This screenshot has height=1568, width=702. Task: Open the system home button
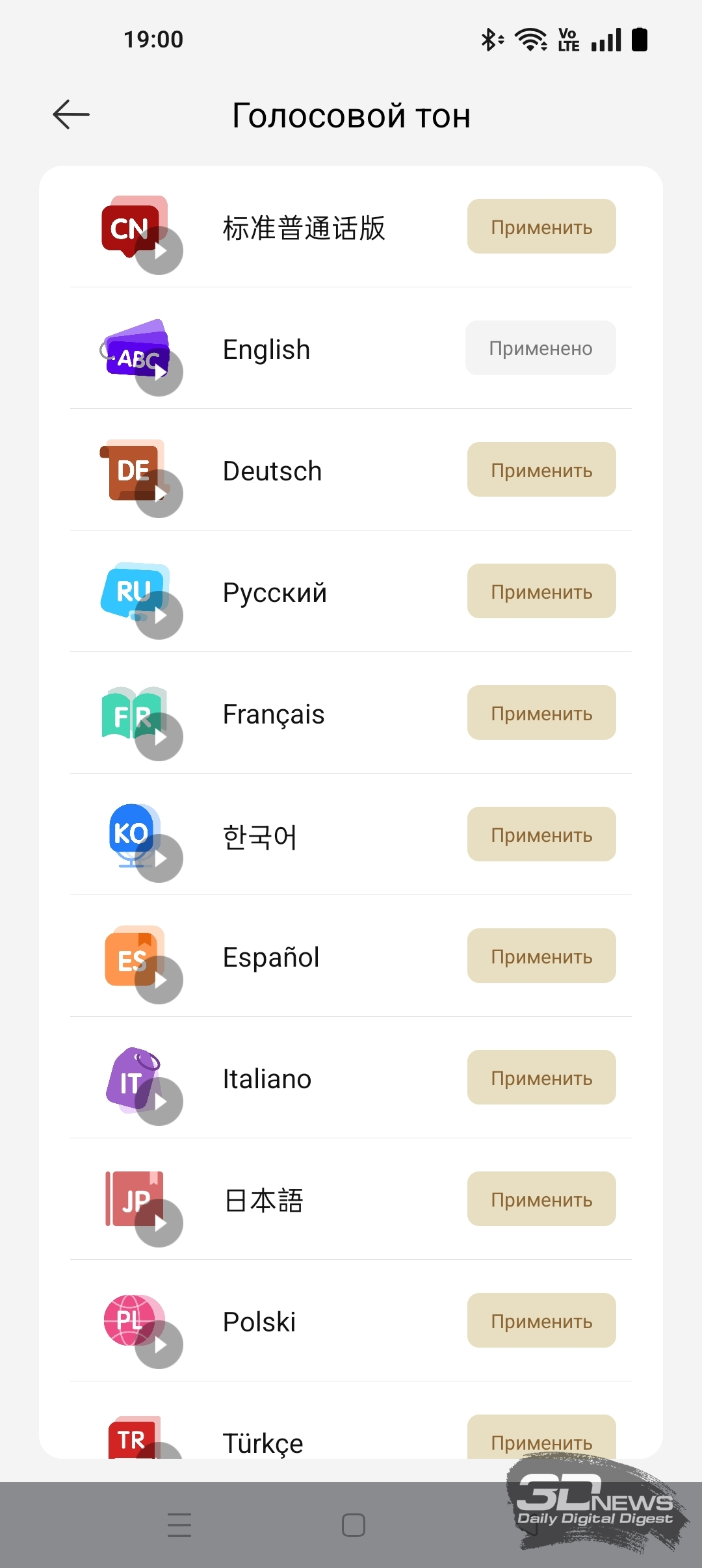(x=353, y=1524)
